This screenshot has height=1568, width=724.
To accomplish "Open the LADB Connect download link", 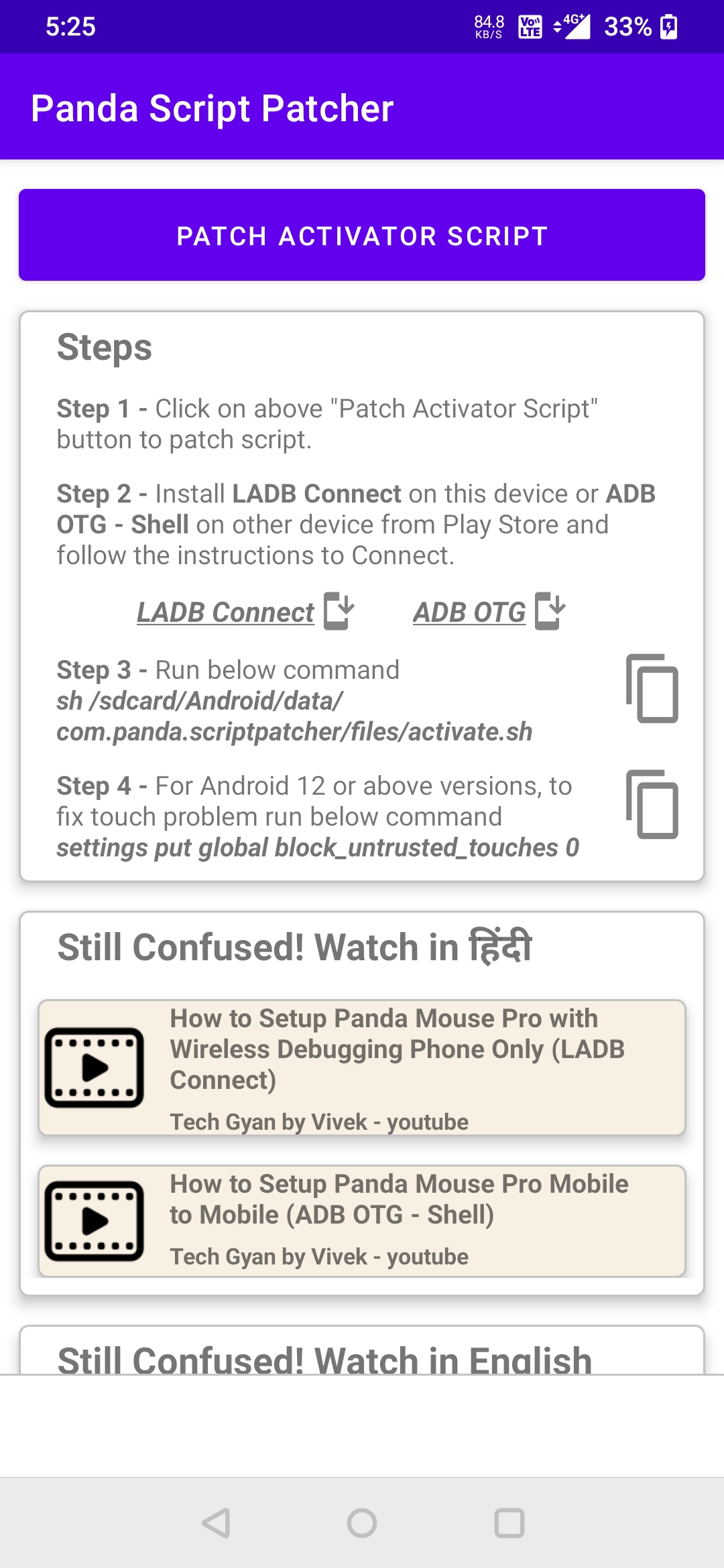I will click(x=245, y=612).
